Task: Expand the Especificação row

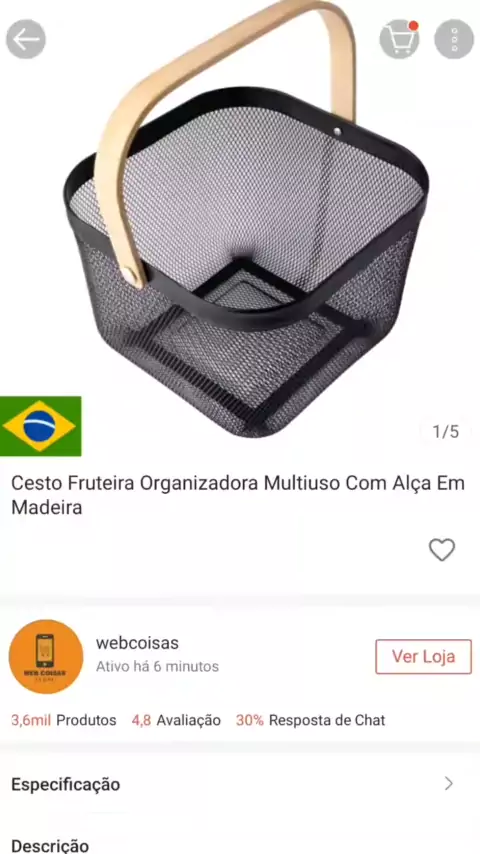Action: (240, 784)
